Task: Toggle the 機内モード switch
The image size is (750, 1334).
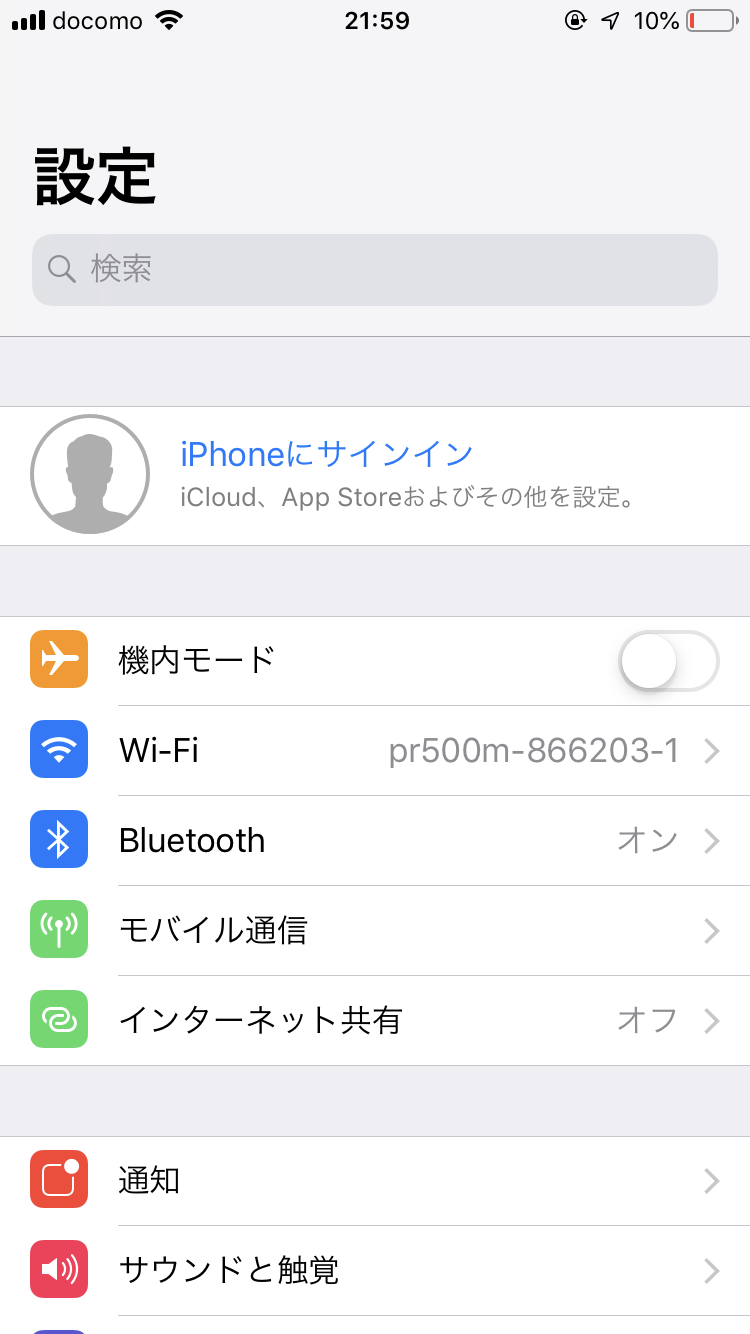Action: (x=668, y=661)
